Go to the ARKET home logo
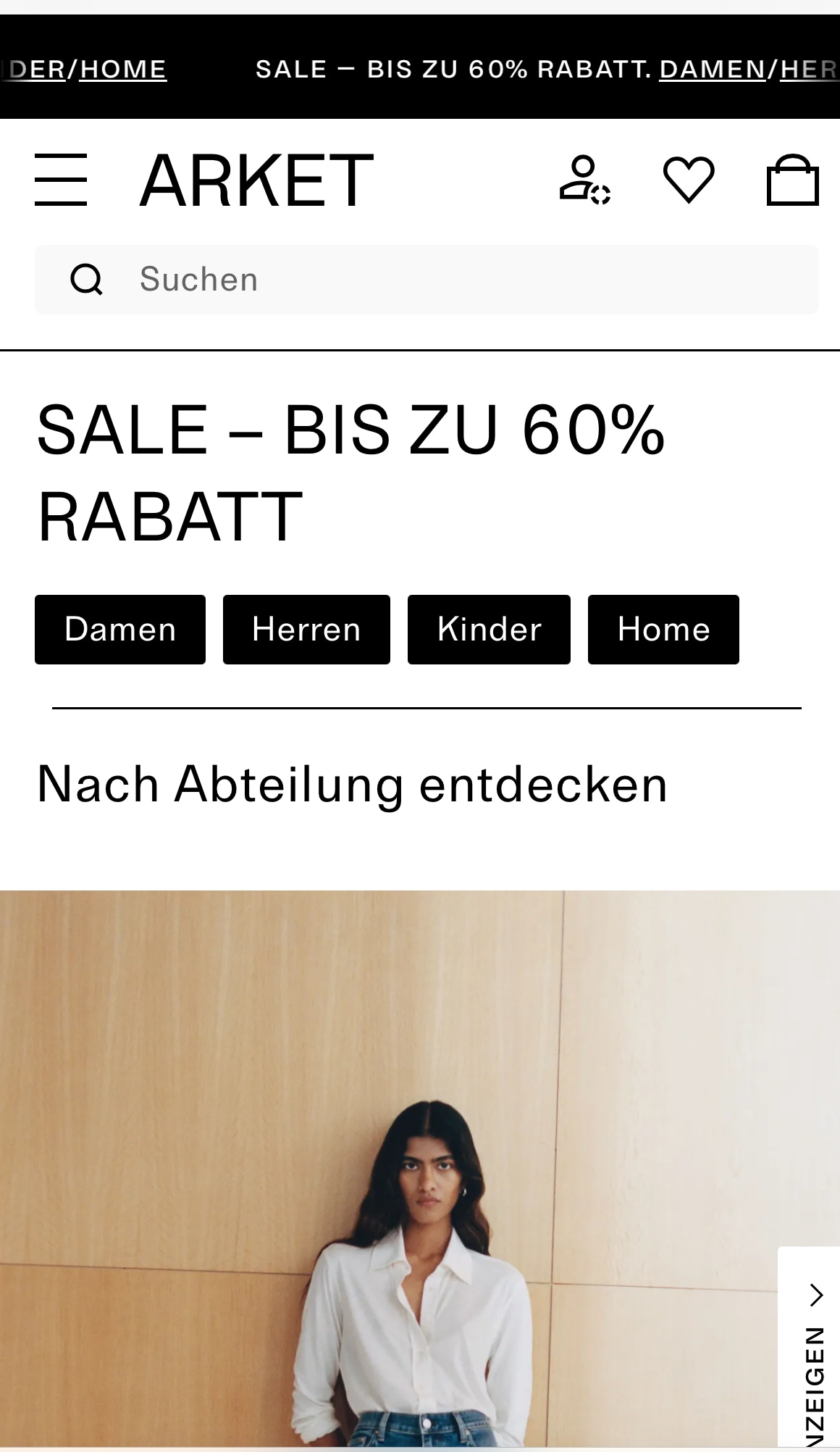The height and width of the screenshot is (1452, 840). [x=256, y=180]
